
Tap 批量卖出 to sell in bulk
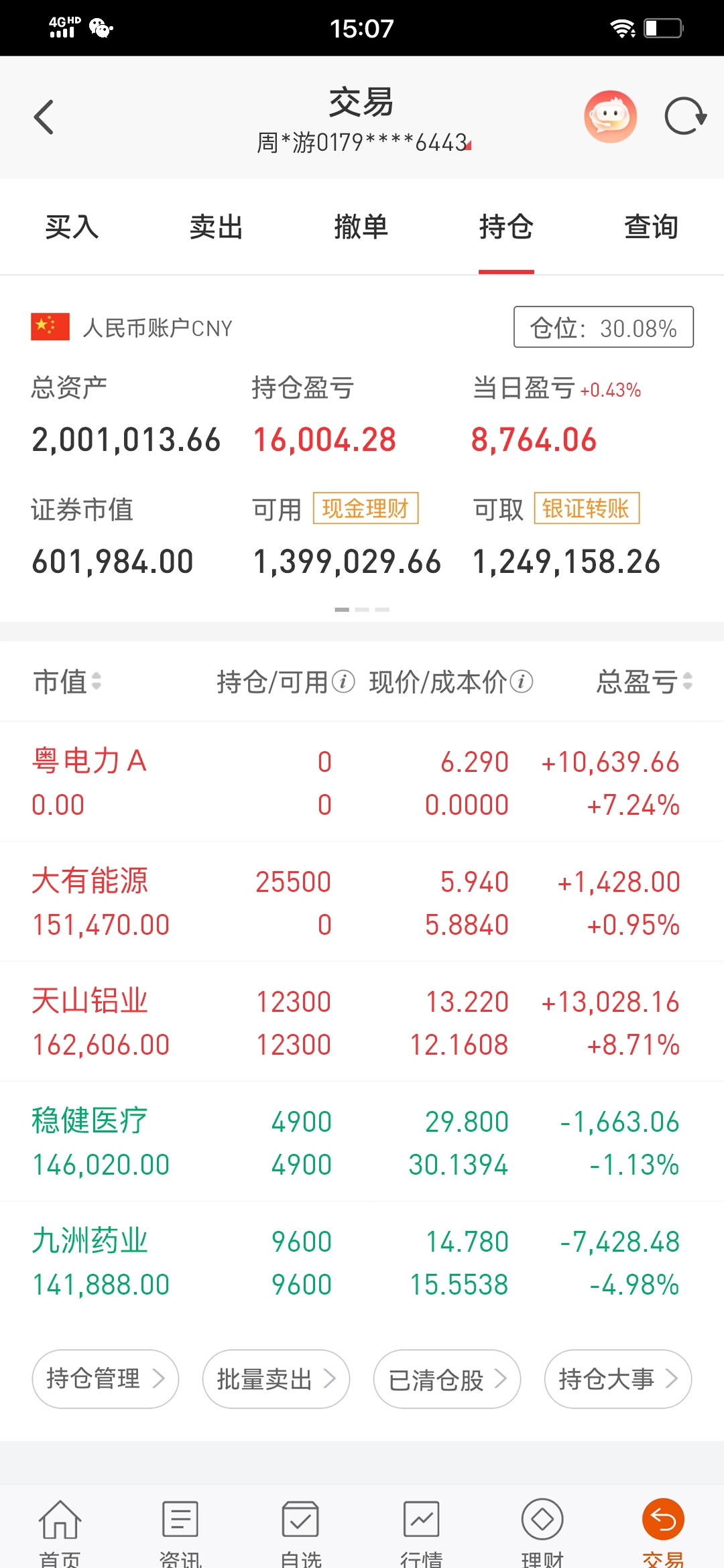tap(276, 1378)
